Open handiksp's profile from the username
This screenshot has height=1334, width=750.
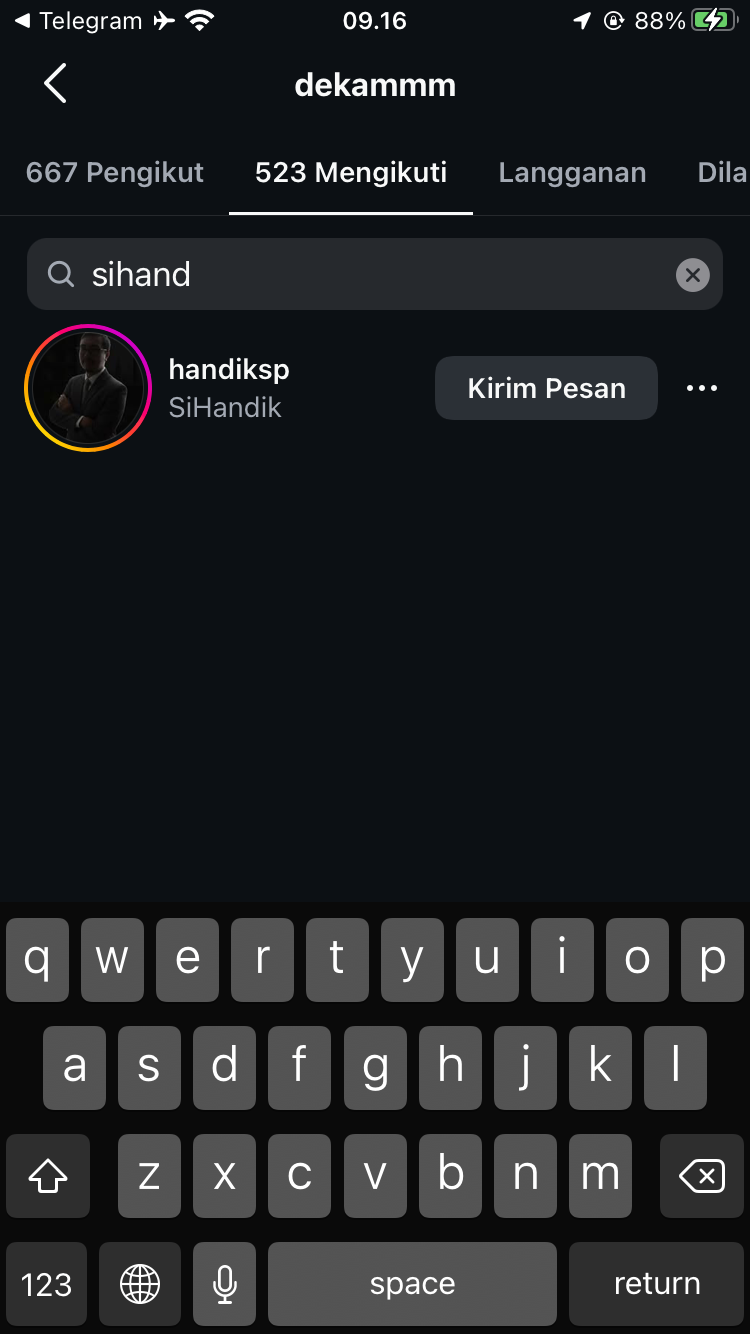[x=229, y=370]
